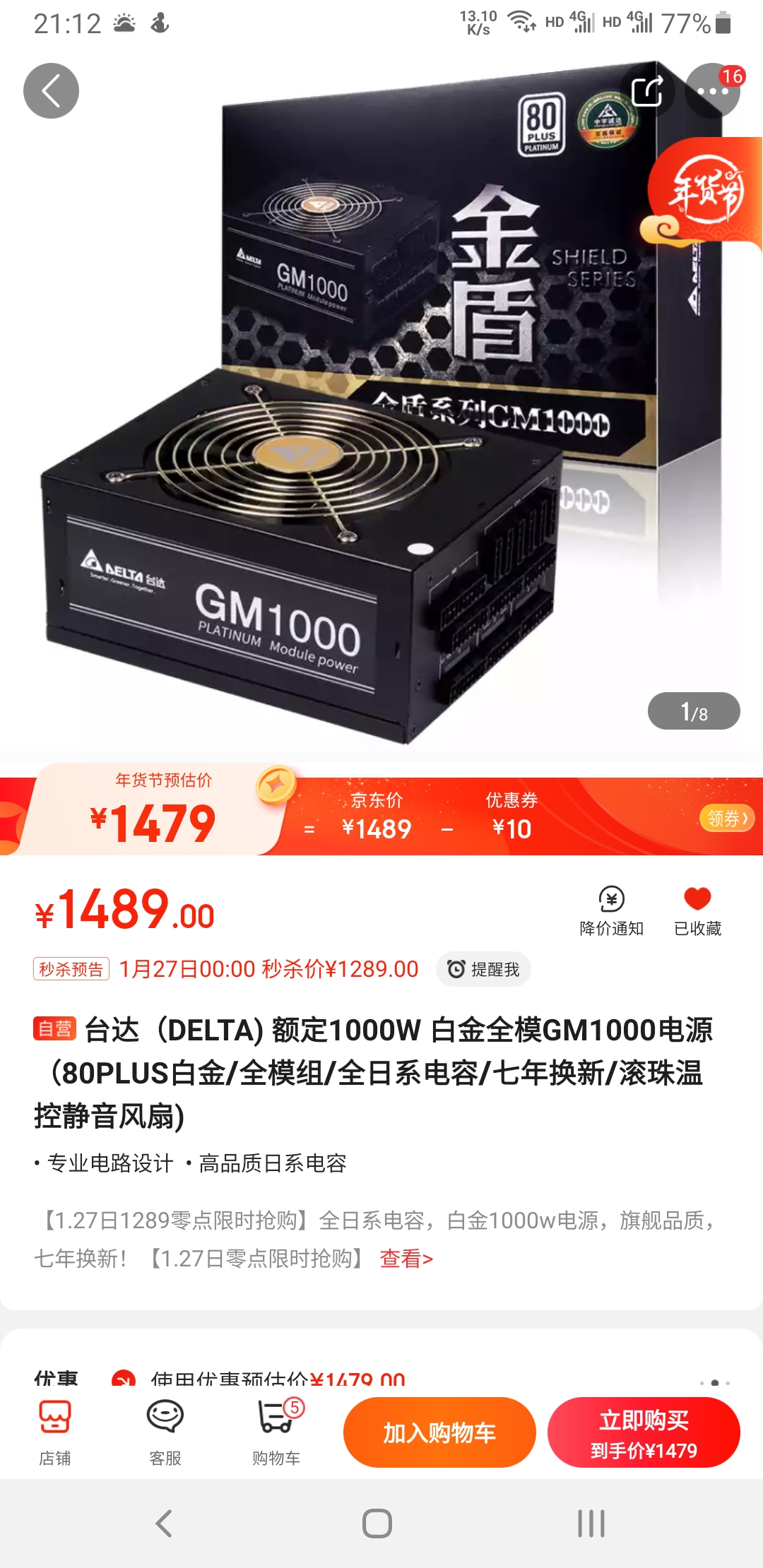This screenshot has width=763, height=1568.
Task: Tap 加入购物车 to add to cart
Action: coord(438,1431)
